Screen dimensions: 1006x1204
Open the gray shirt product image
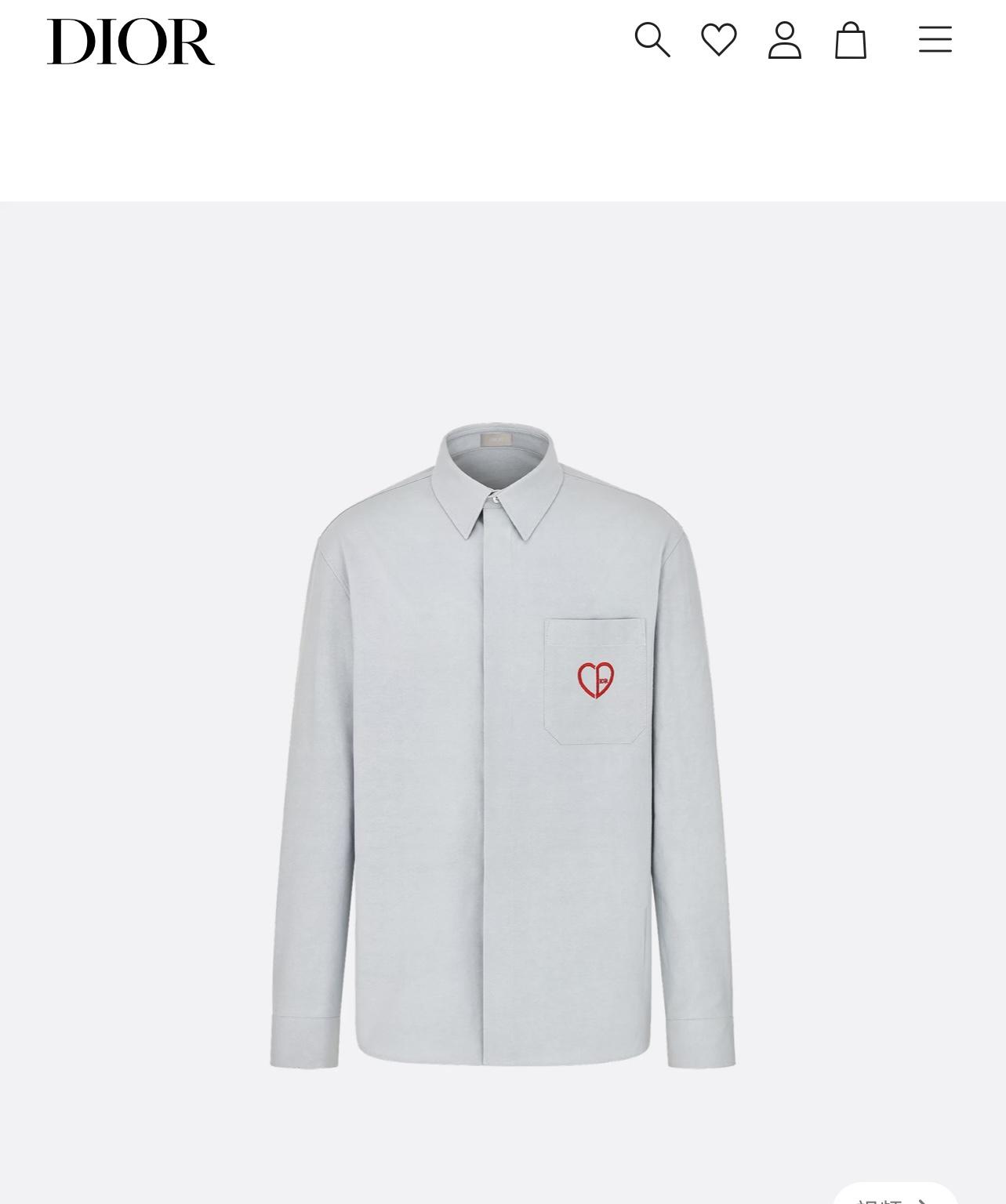tap(503, 745)
